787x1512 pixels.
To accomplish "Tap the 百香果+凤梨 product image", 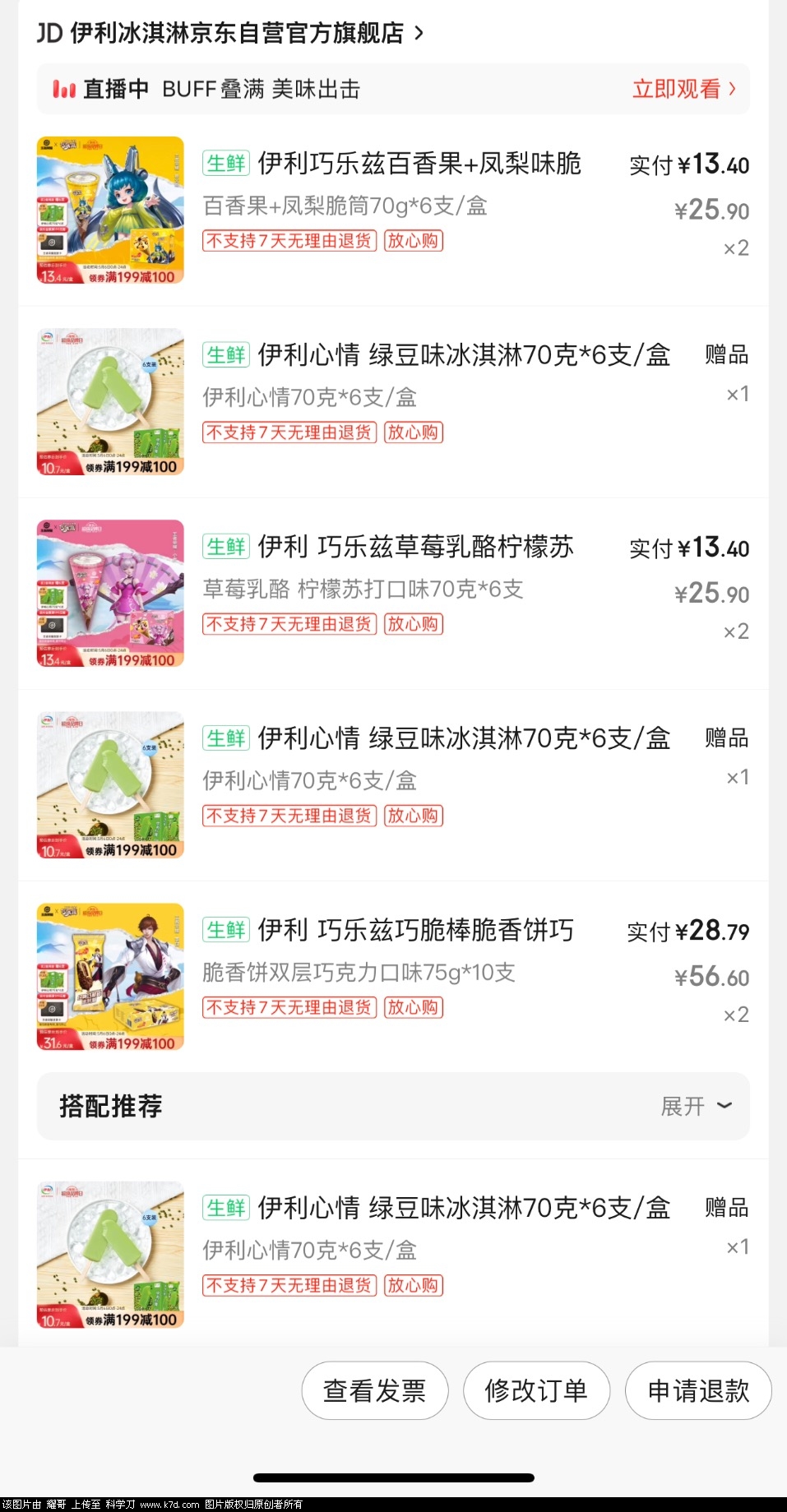I will pyautogui.click(x=110, y=210).
